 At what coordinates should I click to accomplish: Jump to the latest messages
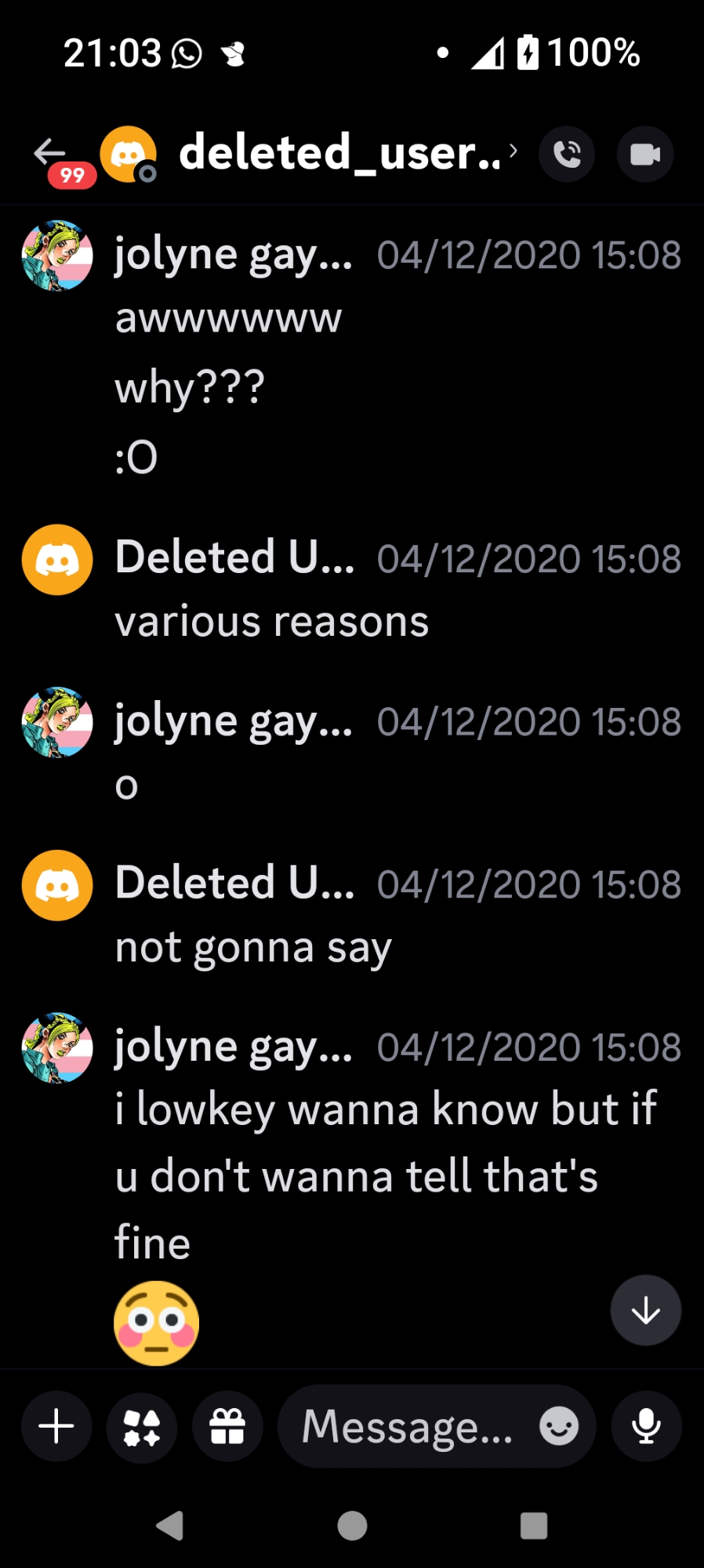(x=645, y=1310)
